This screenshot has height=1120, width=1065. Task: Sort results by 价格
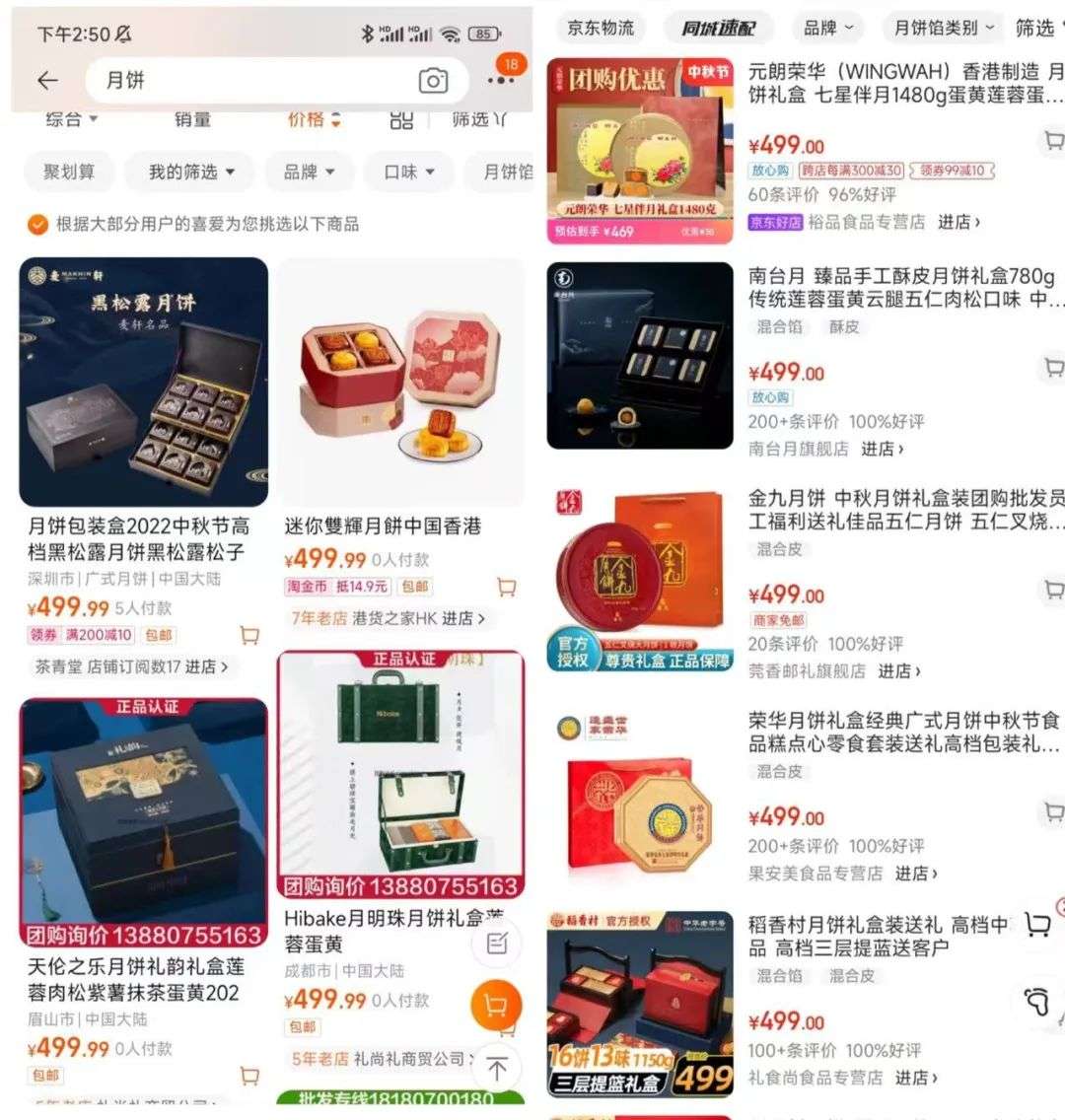coord(314,119)
